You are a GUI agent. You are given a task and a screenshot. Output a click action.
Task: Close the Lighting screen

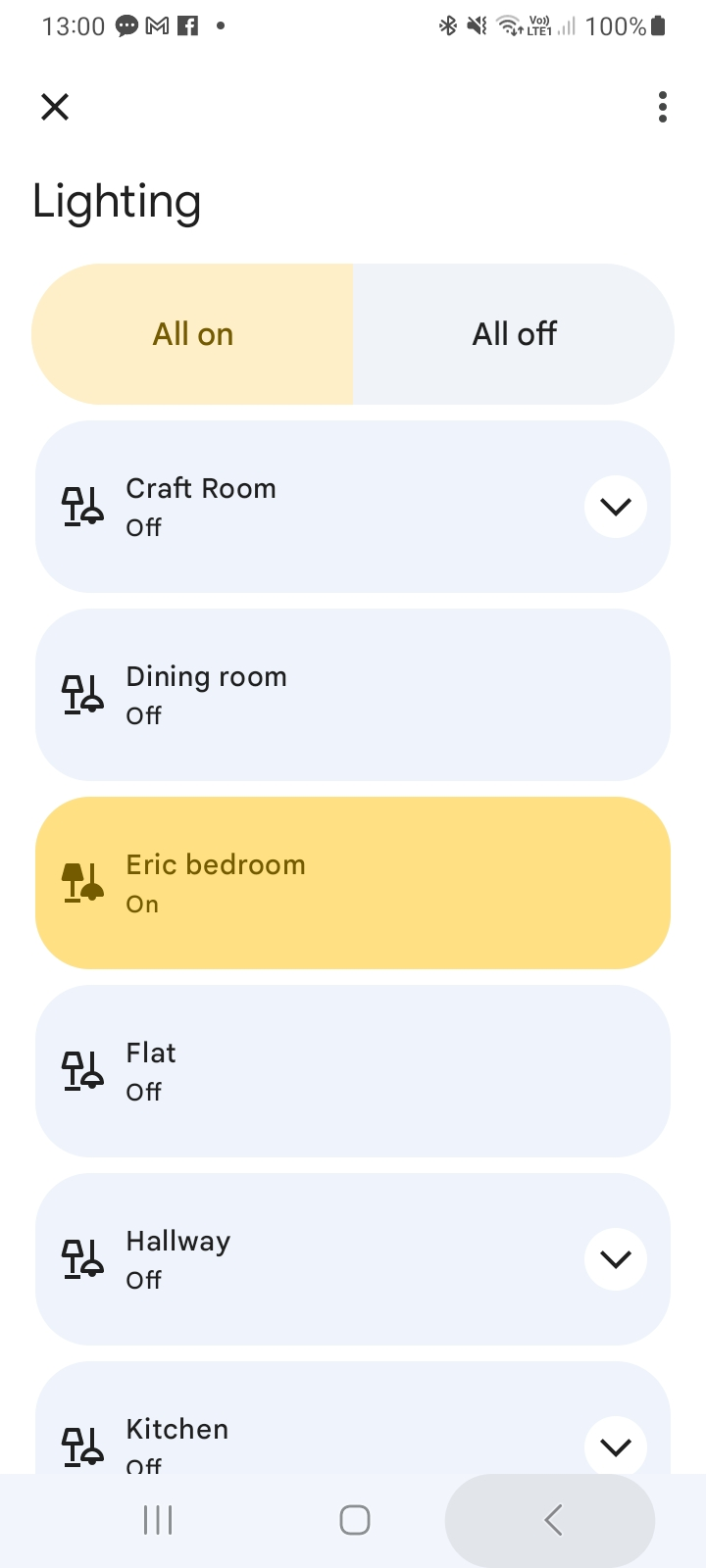pyautogui.click(x=55, y=107)
